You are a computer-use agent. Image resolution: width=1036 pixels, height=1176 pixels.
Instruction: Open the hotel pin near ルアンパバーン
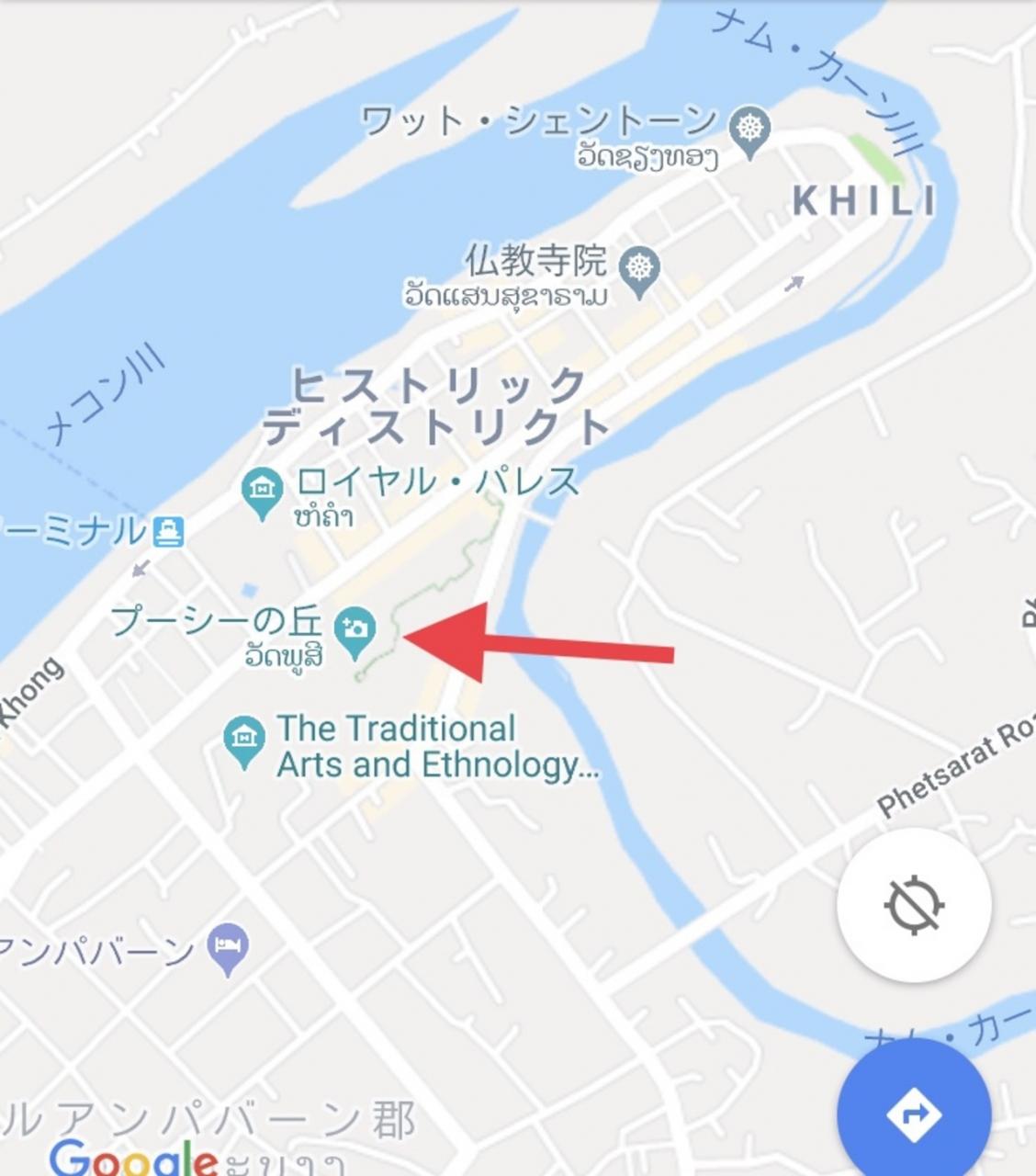(228, 950)
